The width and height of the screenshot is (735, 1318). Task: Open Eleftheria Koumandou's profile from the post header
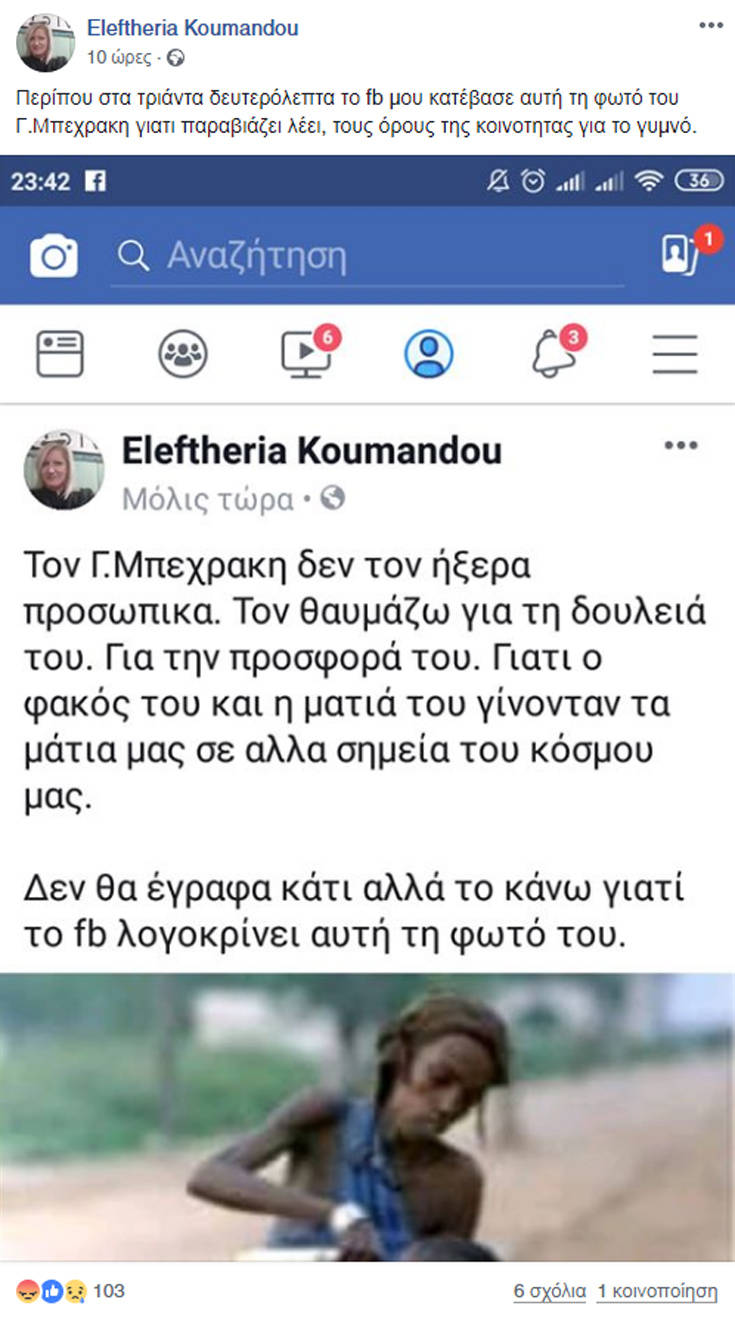click(x=193, y=28)
